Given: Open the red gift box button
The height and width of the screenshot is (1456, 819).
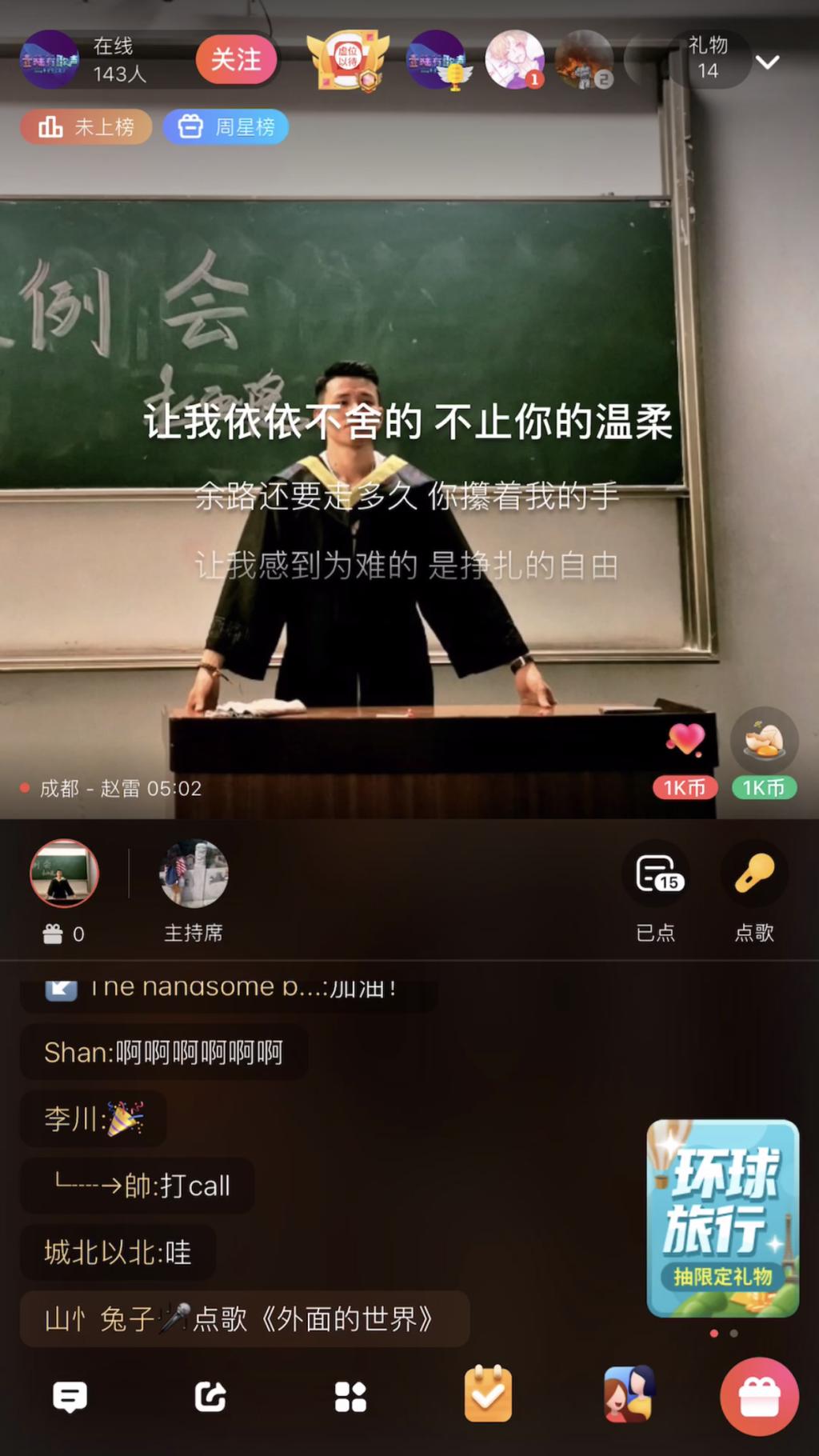Looking at the screenshot, I should coord(759,1397).
